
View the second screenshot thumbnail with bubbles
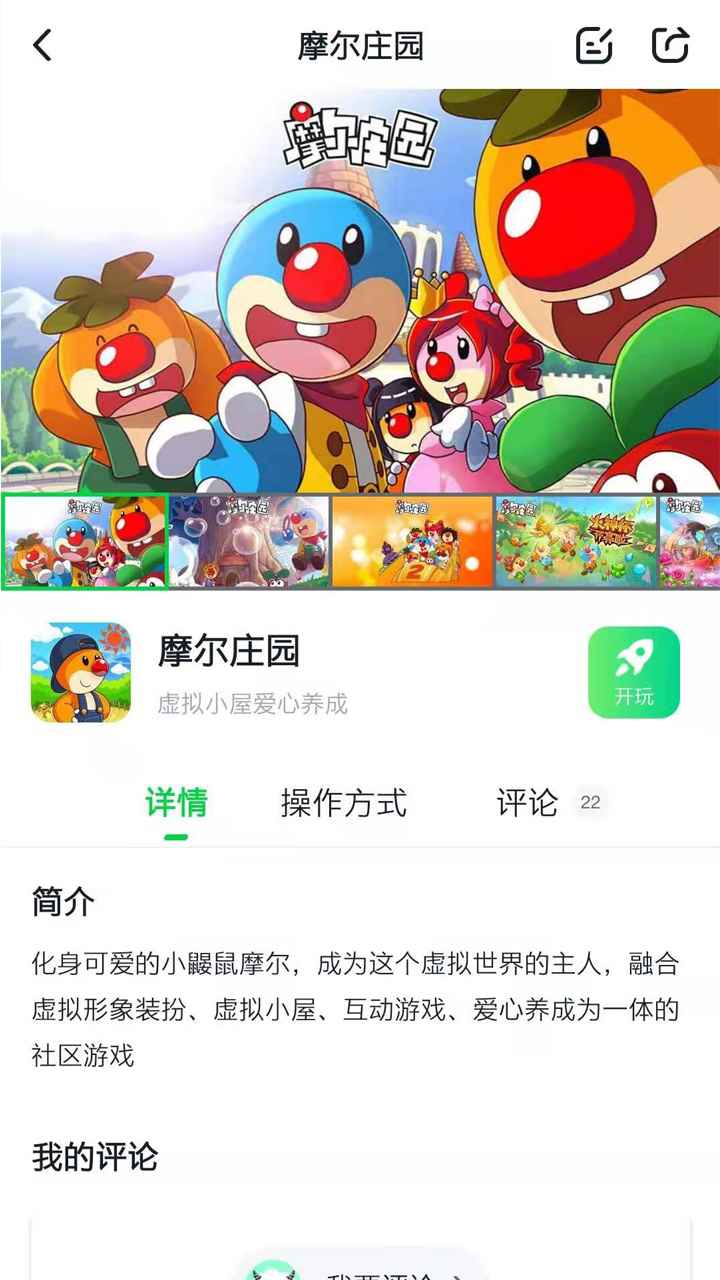(x=249, y=541)
